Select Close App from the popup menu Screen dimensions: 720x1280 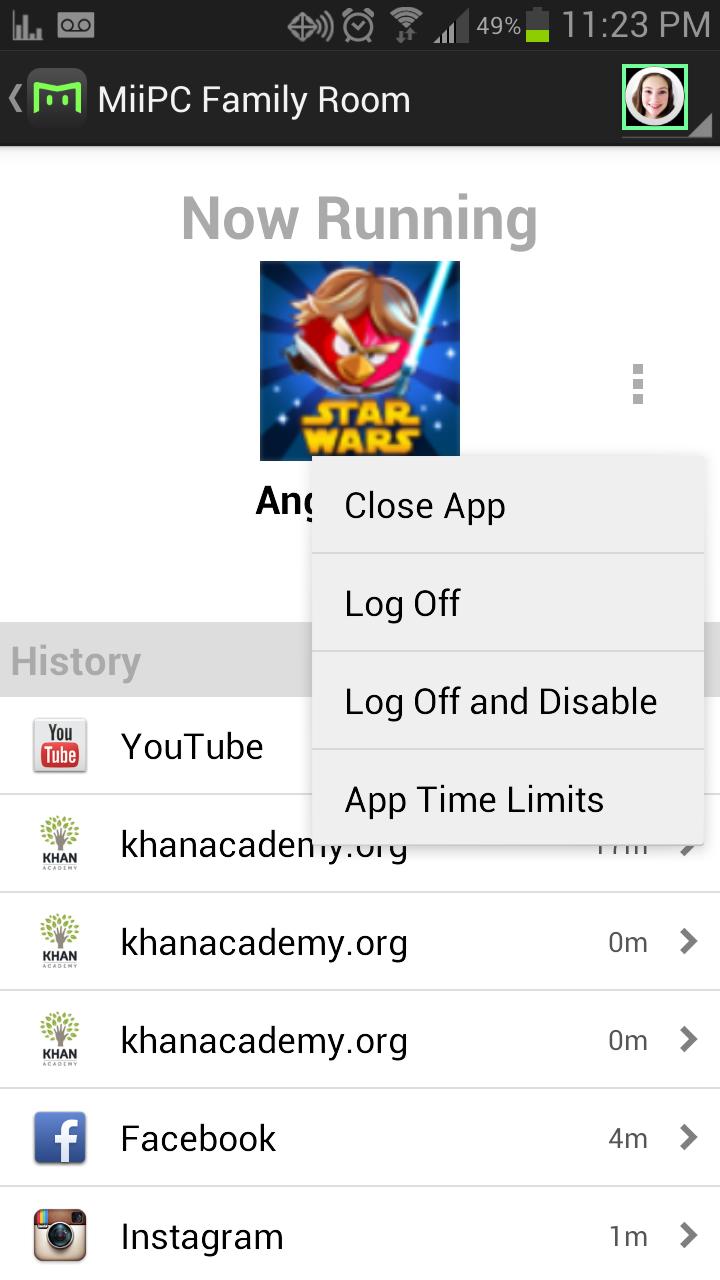(507, 506)
